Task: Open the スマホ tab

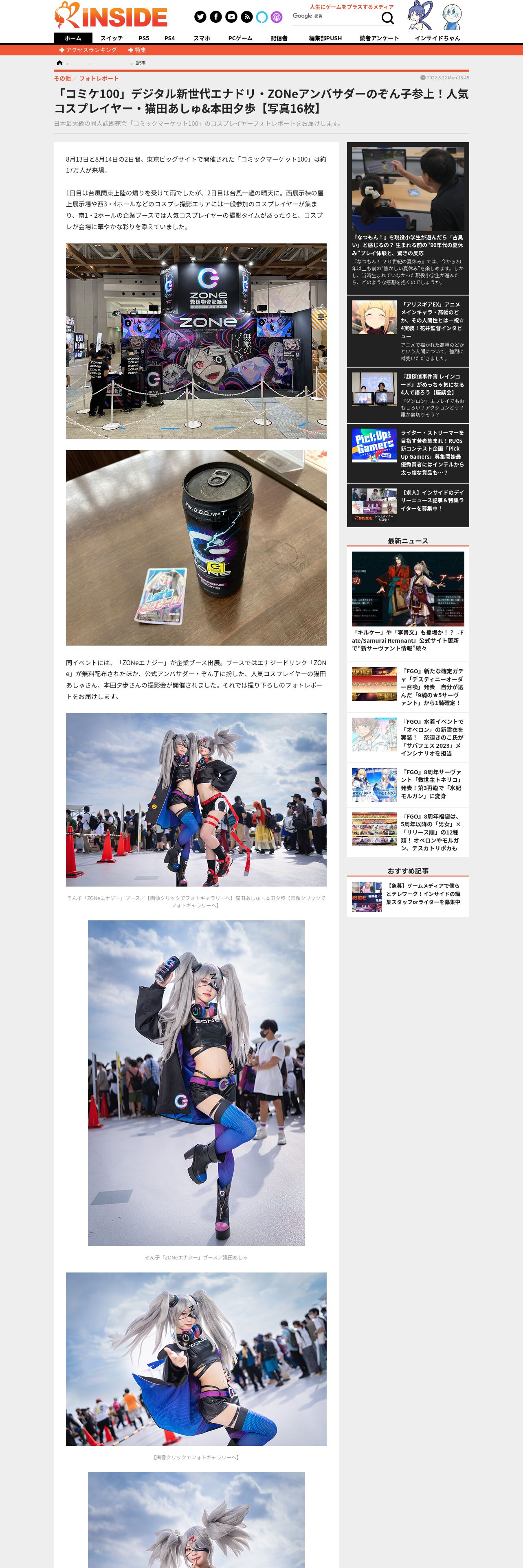Action: 202,38
